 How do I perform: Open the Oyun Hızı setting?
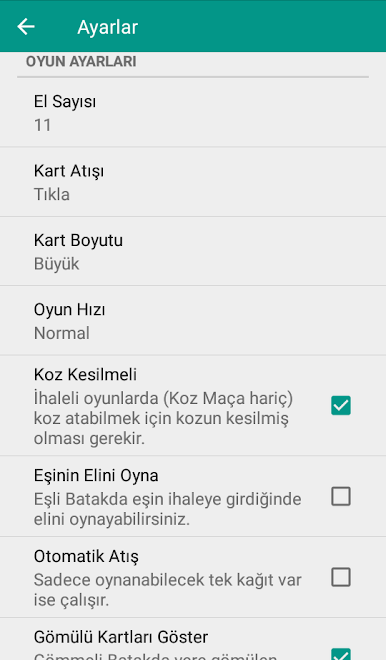pos(193,320)
